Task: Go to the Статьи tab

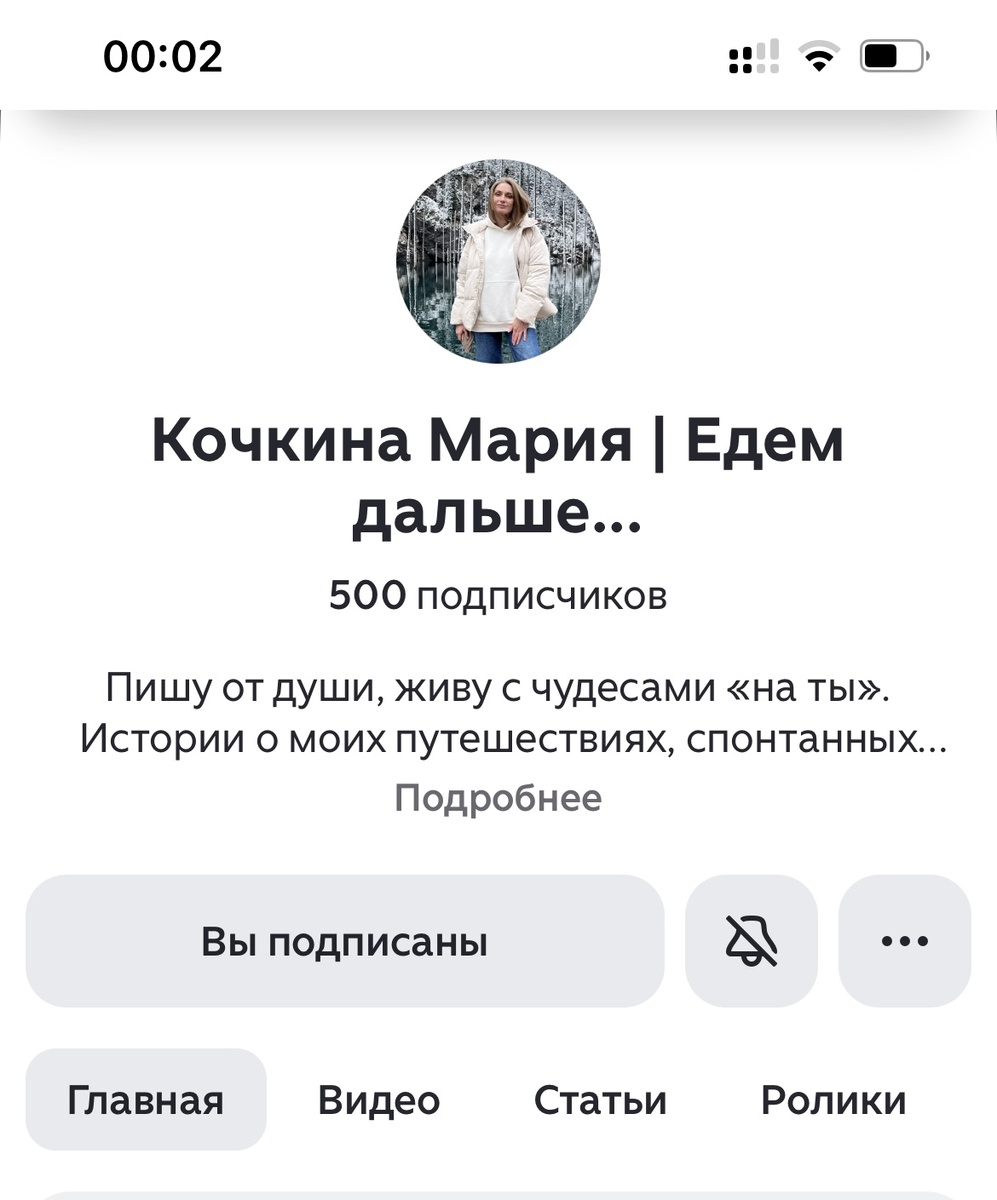Action: [600, 1100]
